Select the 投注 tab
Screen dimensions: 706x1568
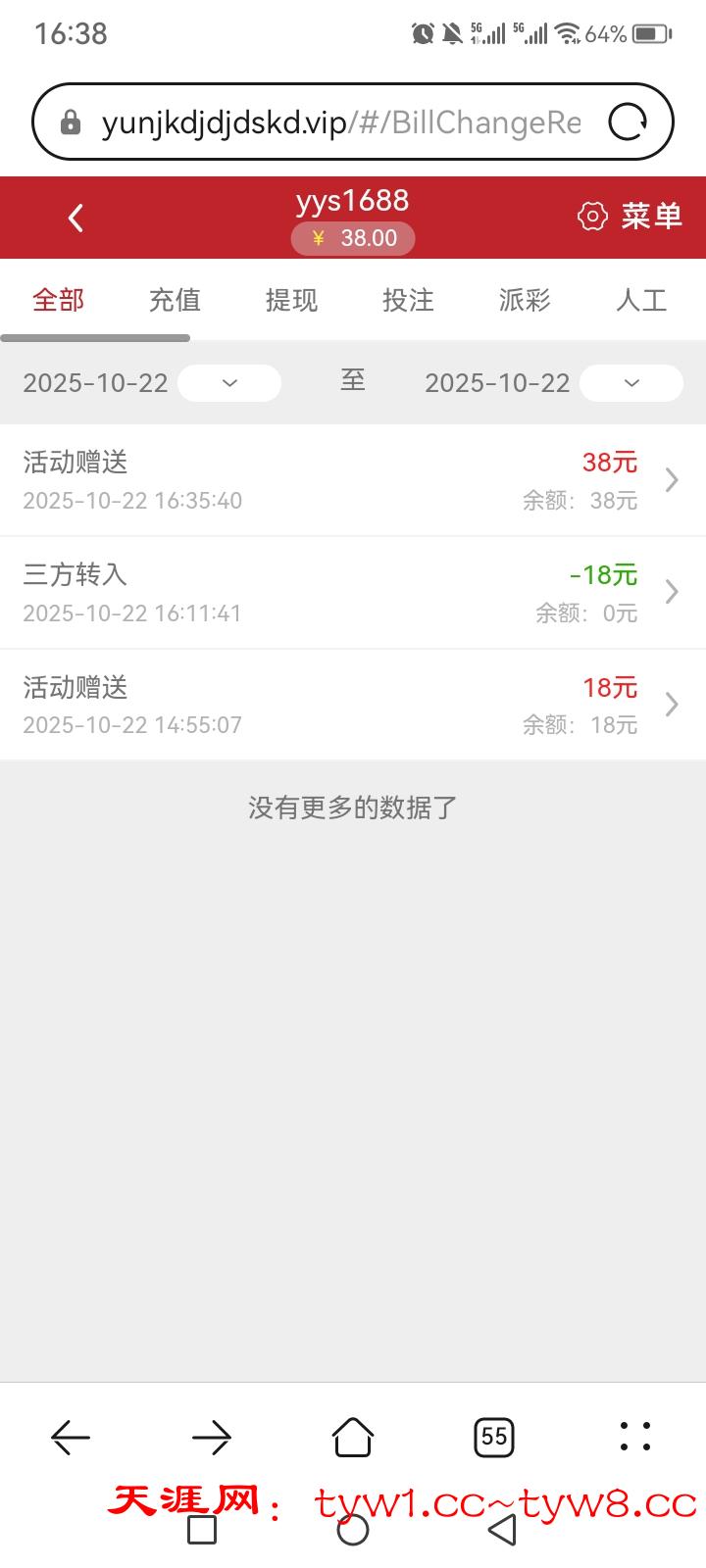[x=408, y=300]
